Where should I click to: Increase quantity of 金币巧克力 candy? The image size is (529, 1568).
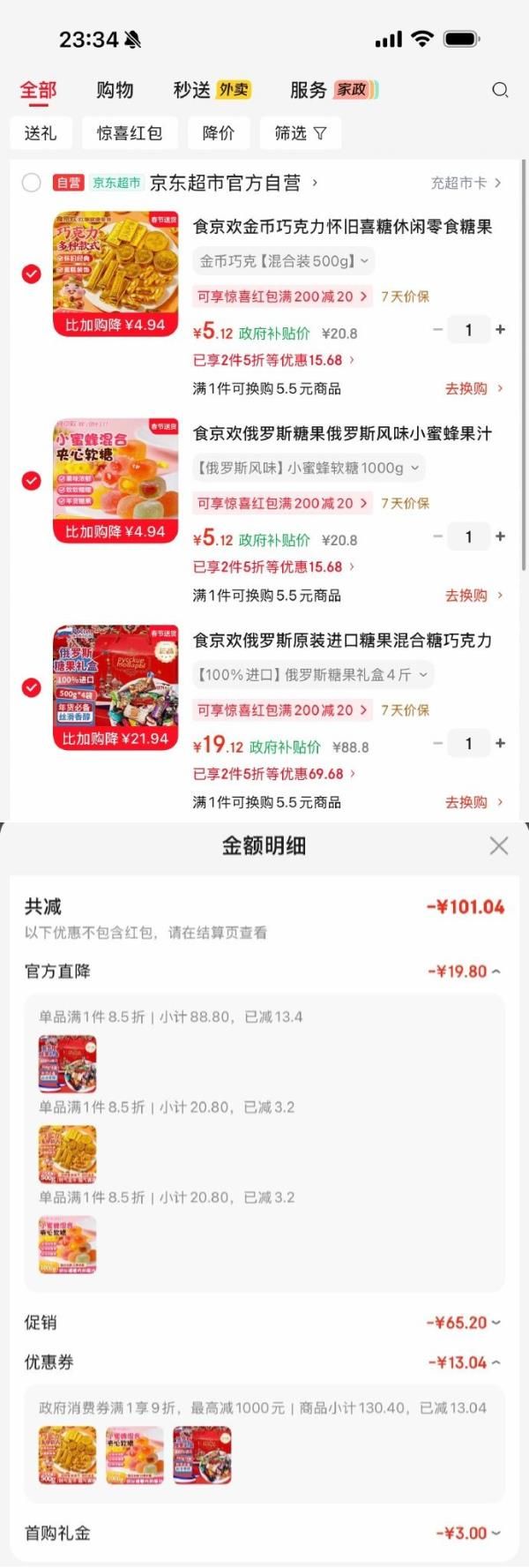point(500,330)
